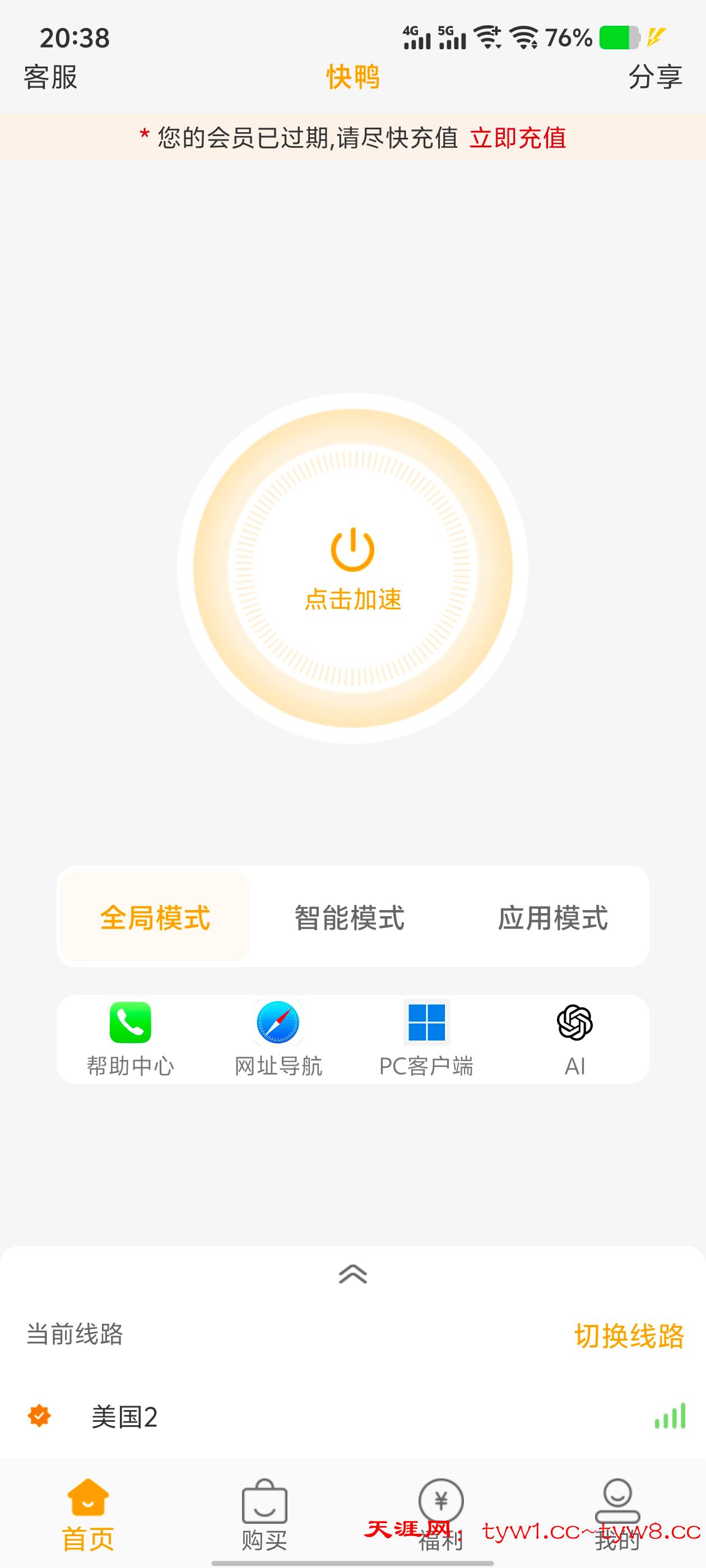Open the AI shortcut

pos(574,1038)
